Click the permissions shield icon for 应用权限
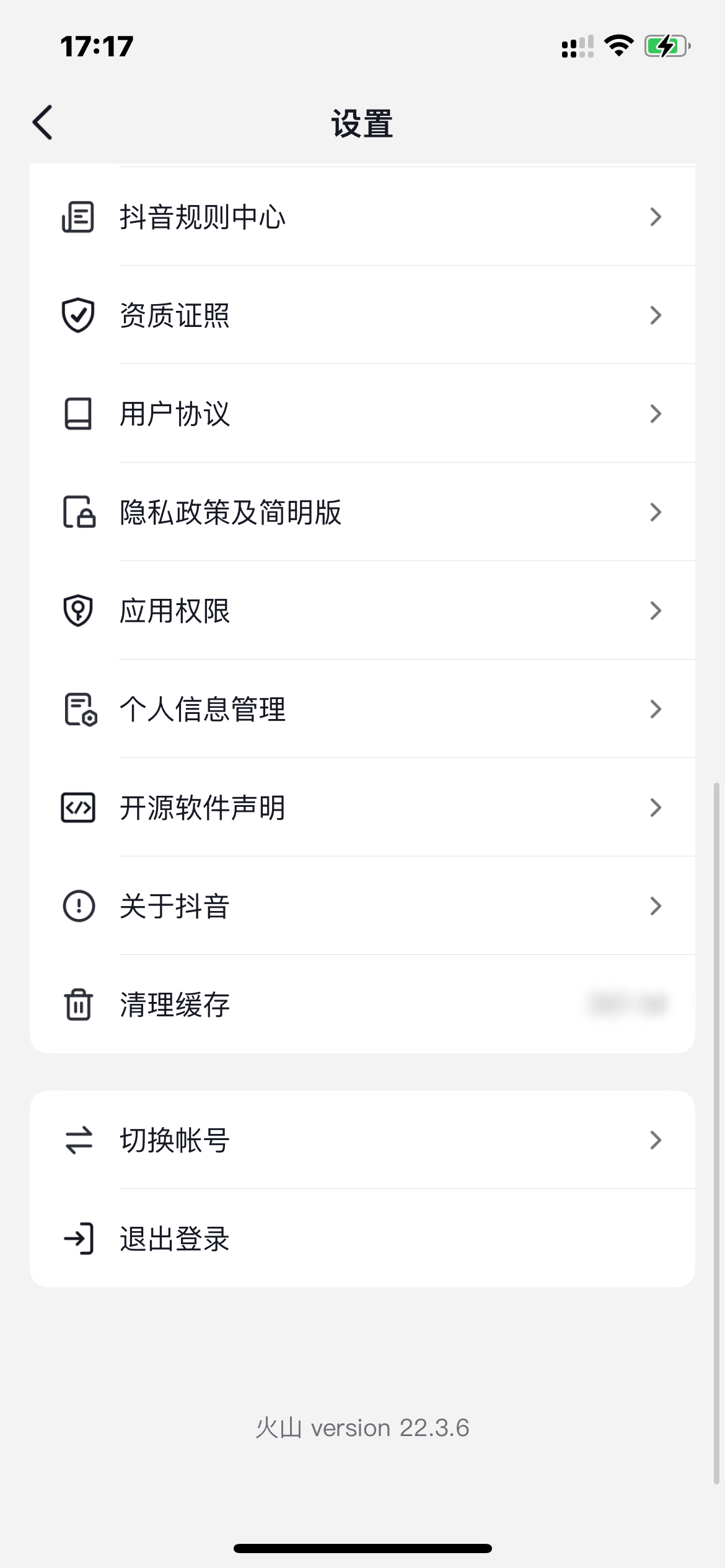The height and width of the screenshot is (1568, 725). [79, 610]
